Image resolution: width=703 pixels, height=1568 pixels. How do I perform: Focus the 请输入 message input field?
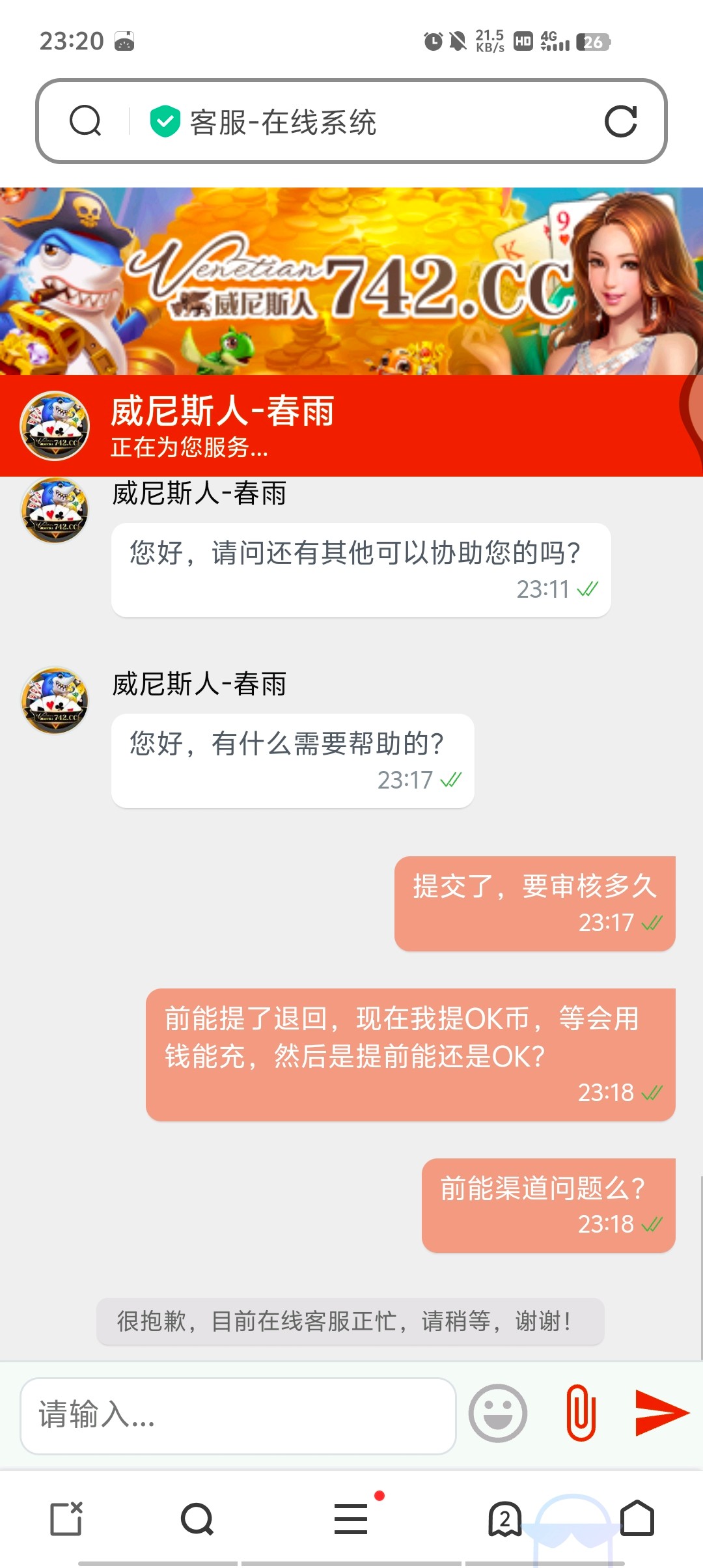pos(238,1415)
